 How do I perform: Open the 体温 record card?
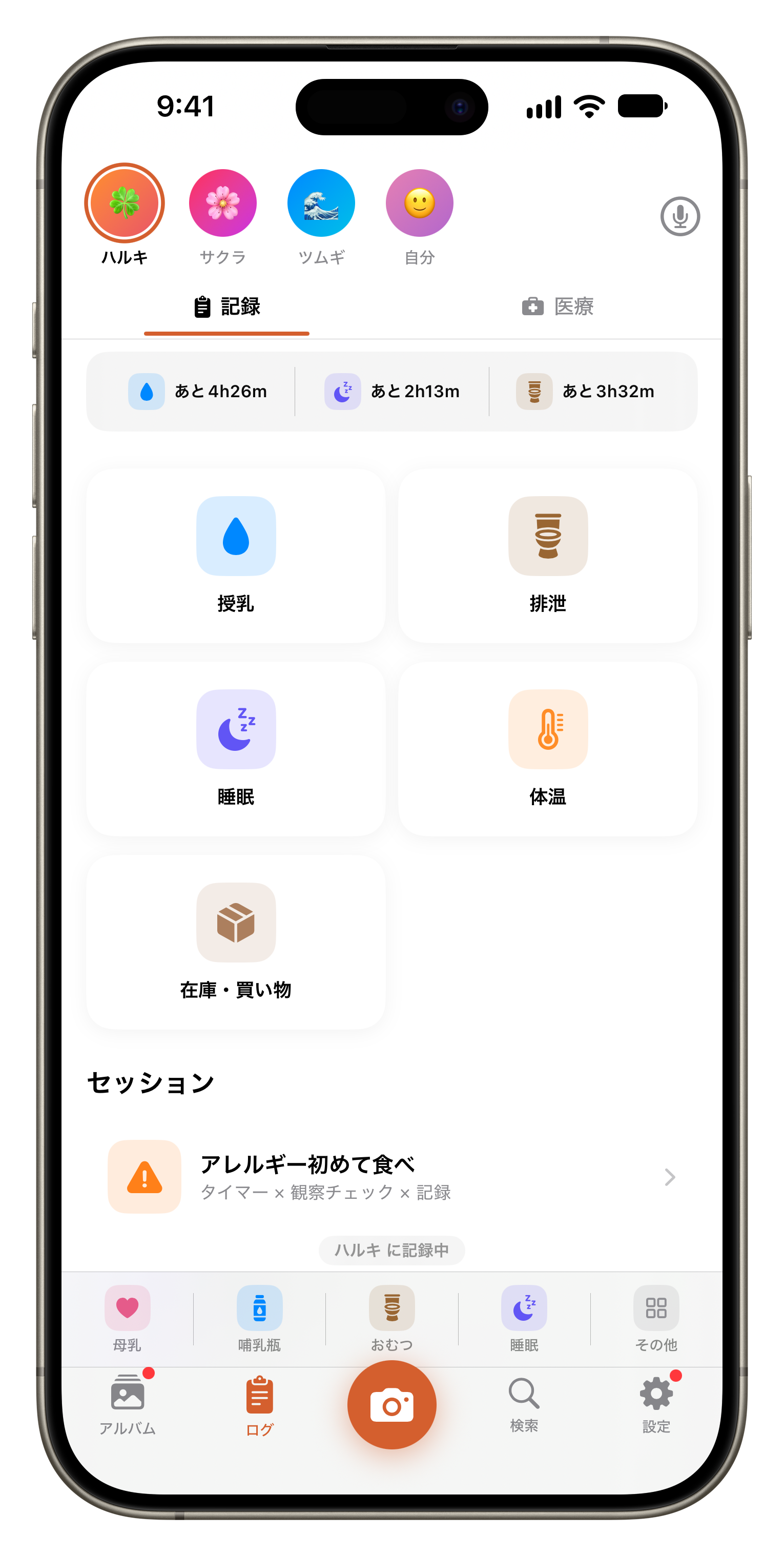547,749
